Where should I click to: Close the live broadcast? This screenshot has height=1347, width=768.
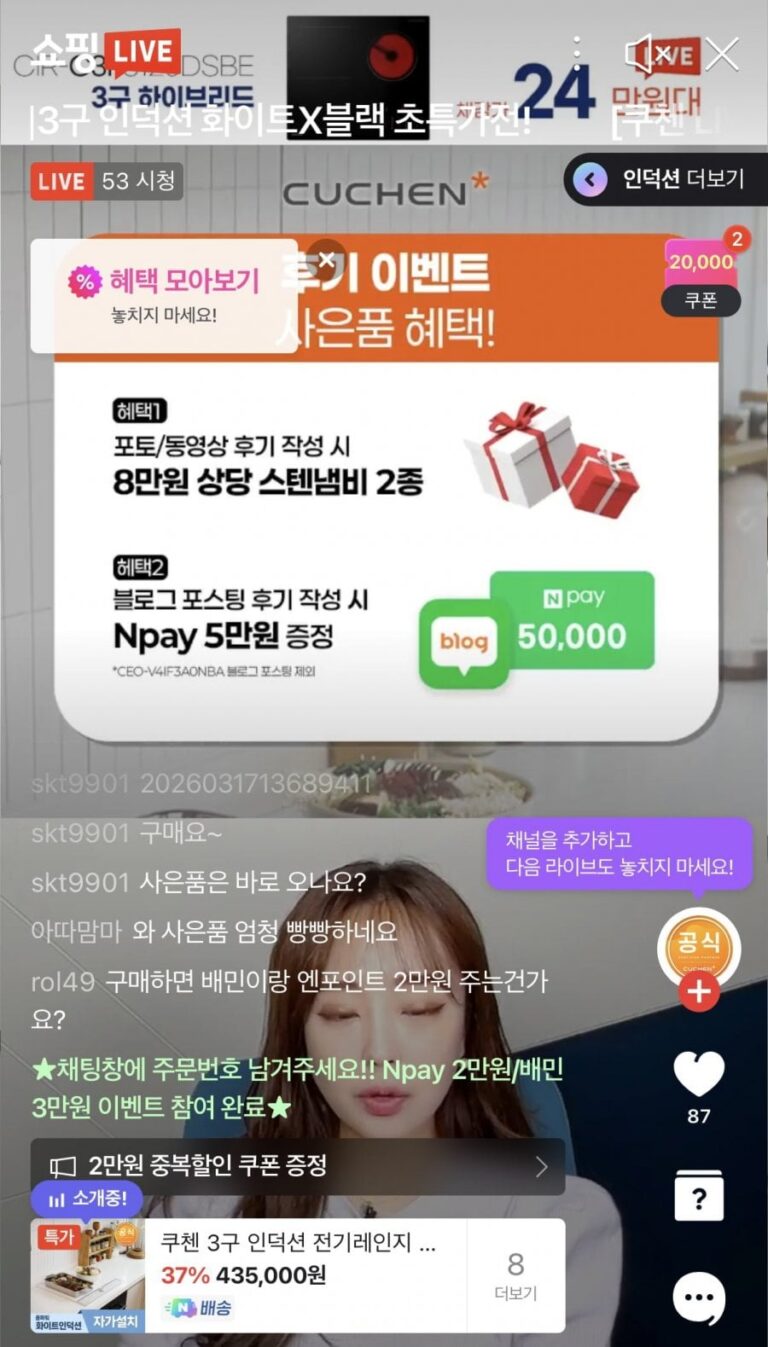(x=721, y=54)
